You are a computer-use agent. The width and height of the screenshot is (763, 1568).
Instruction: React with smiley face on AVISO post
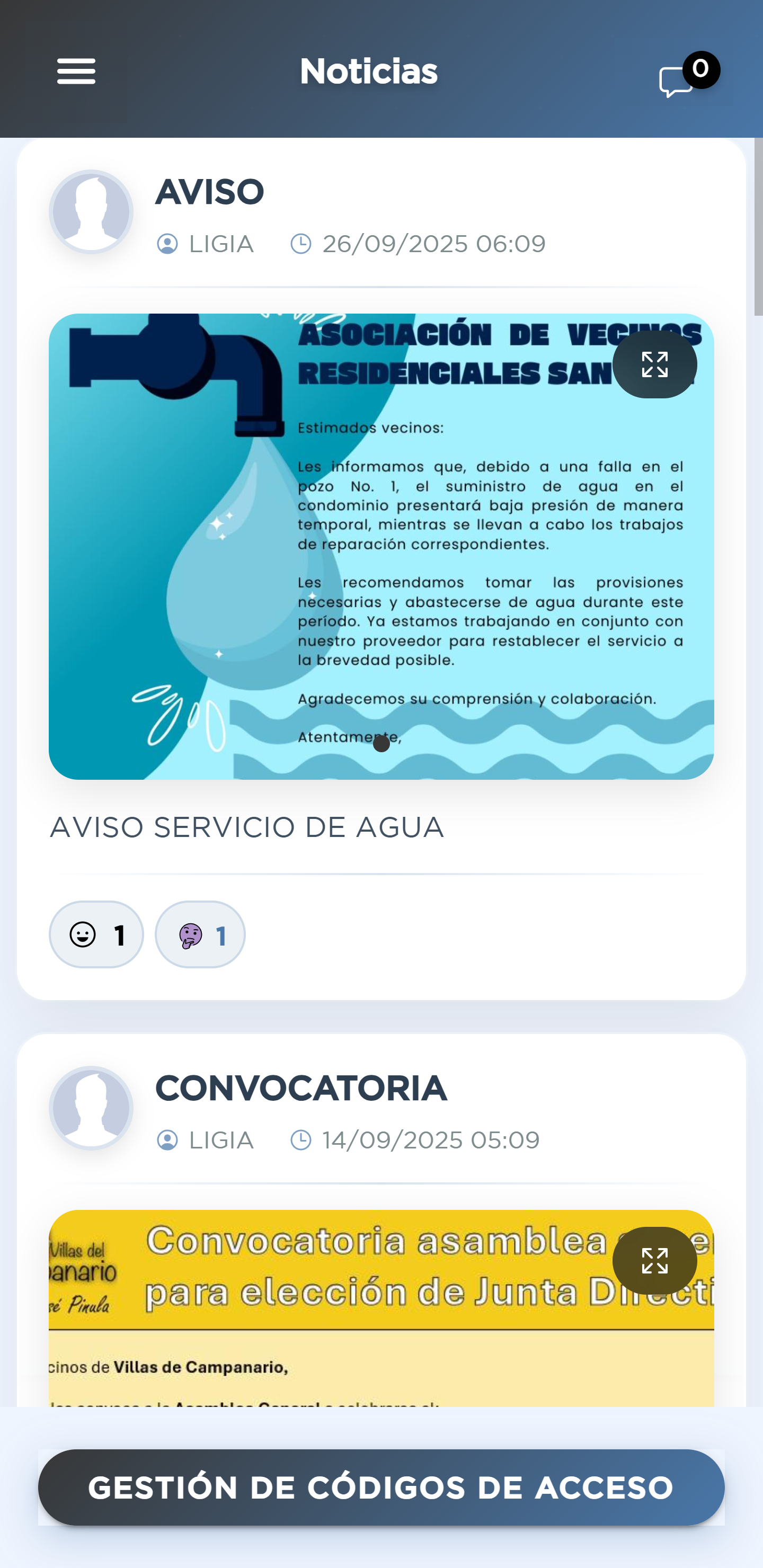tap(96, 934)
